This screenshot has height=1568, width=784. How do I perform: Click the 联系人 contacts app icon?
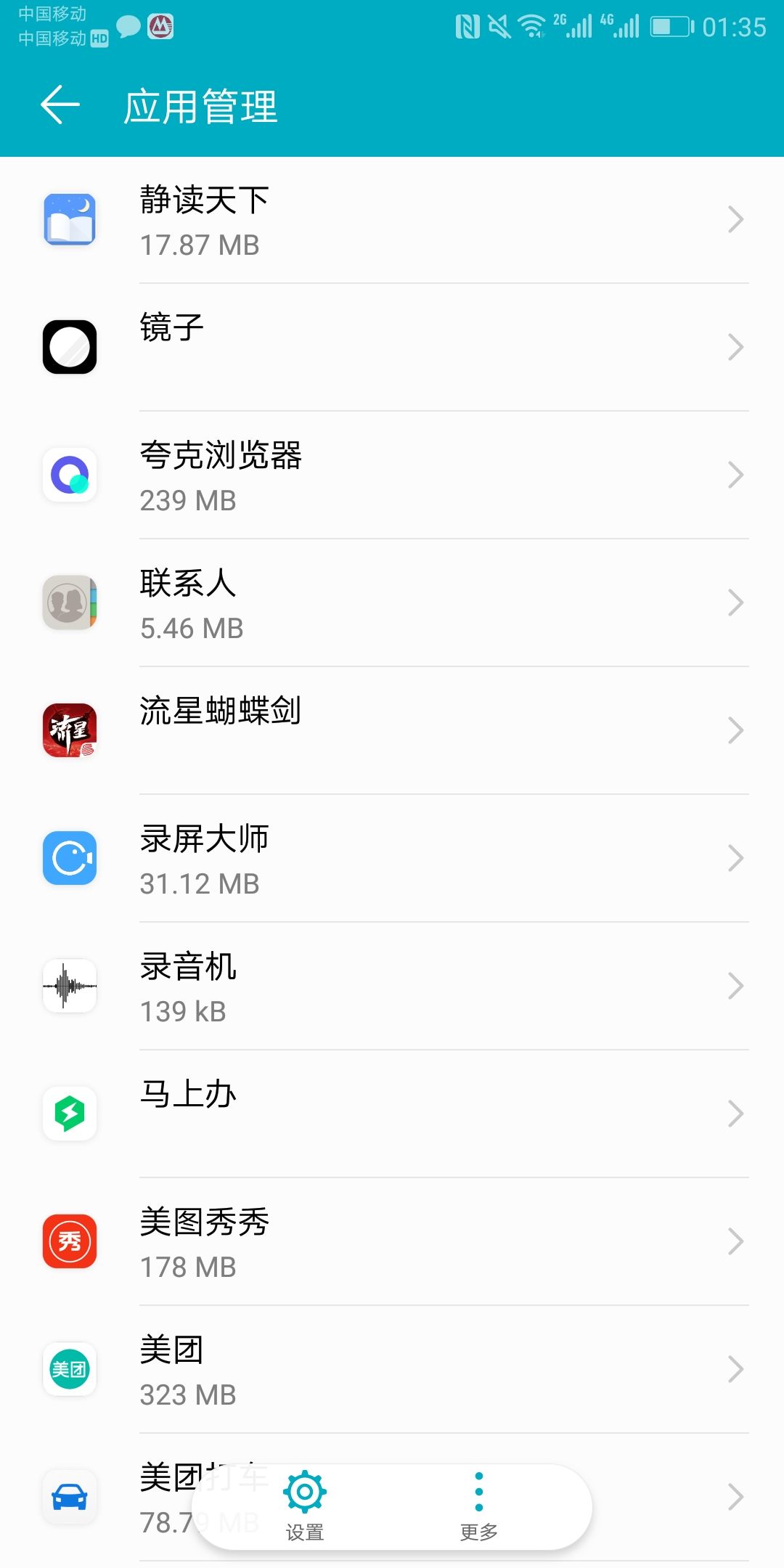69,603
